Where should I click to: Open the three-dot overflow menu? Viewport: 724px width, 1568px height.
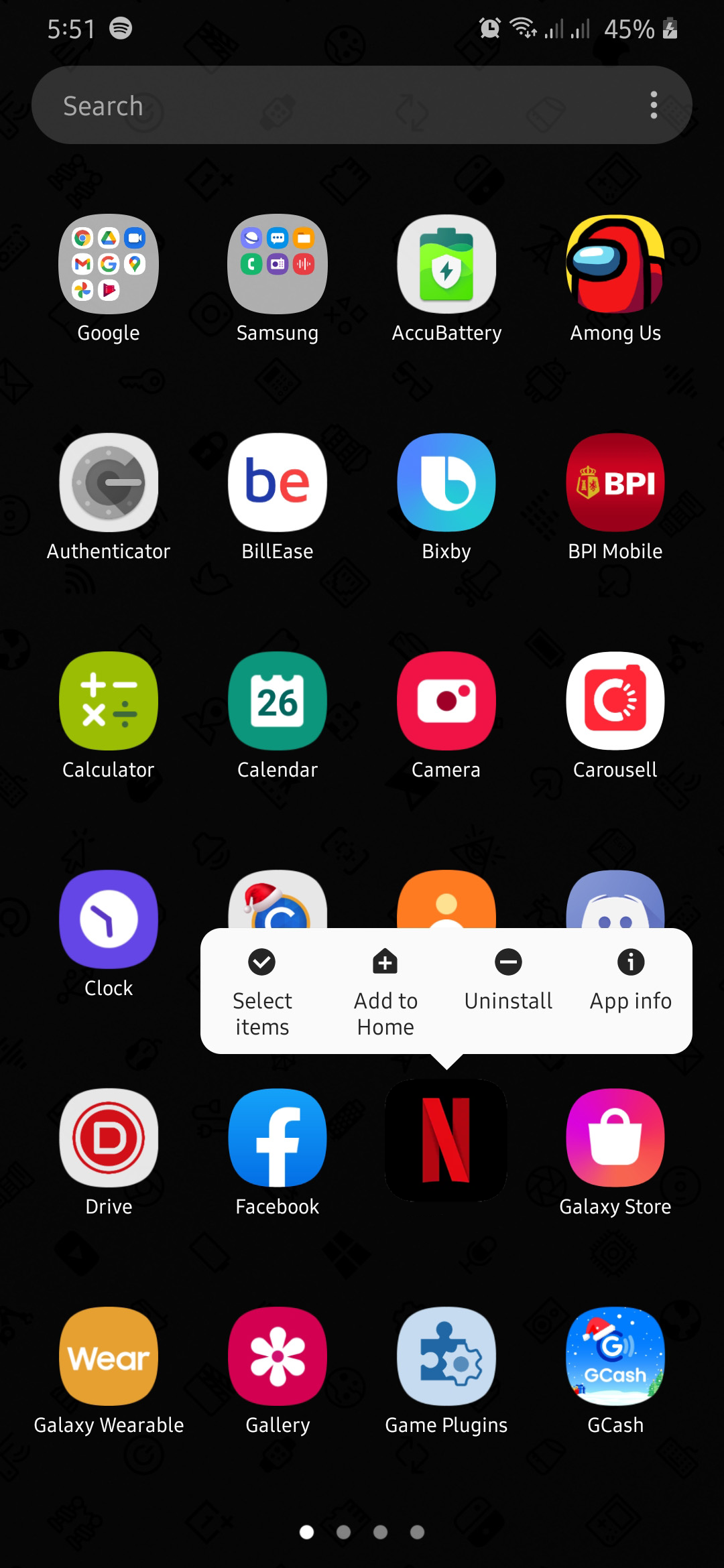point(654,105)
